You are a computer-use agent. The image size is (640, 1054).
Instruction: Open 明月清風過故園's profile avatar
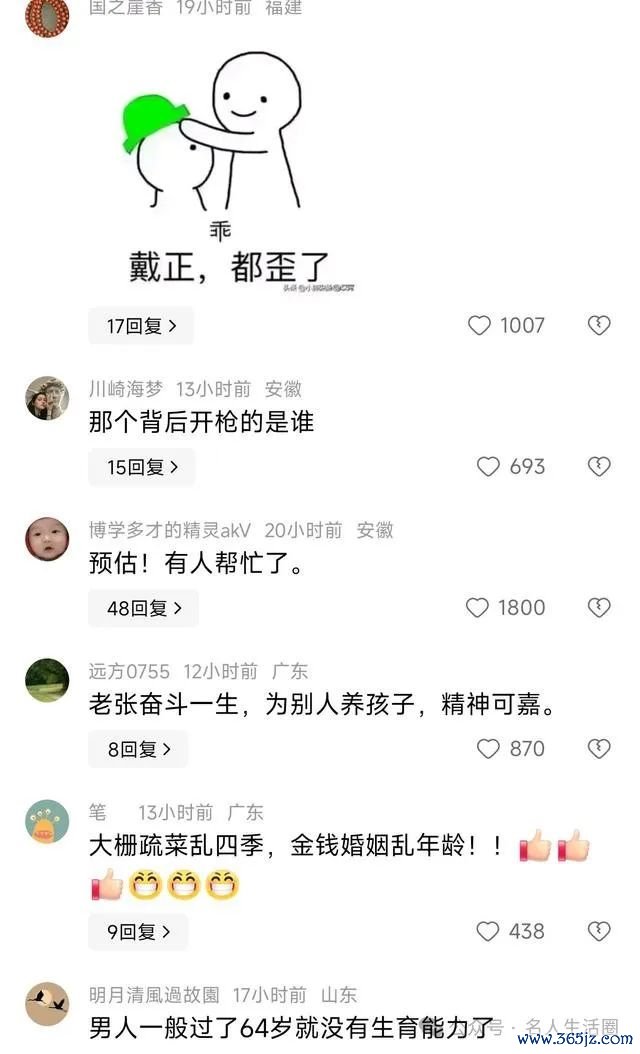[46, 1004]
